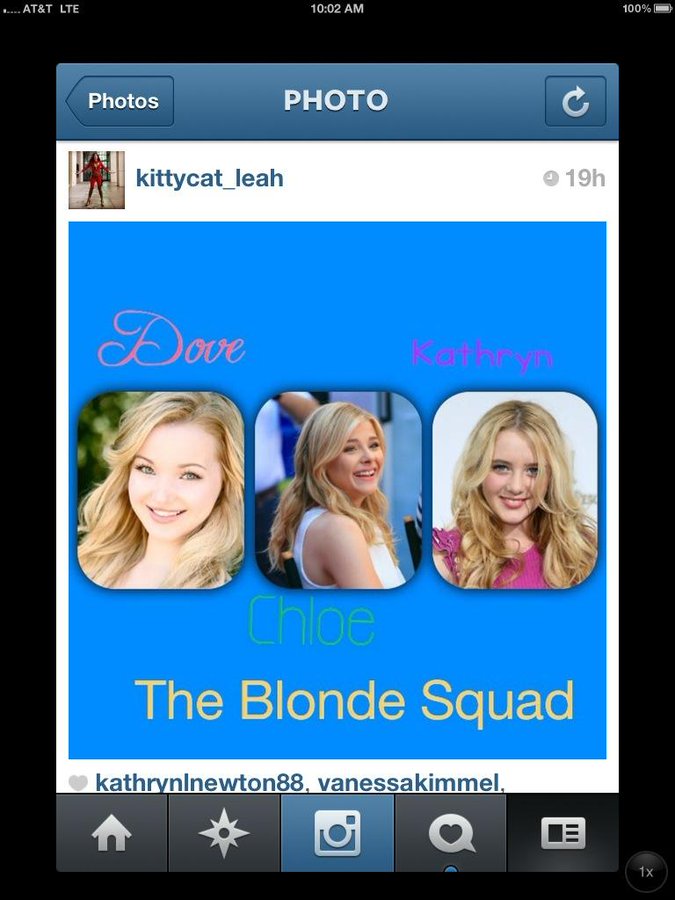Switch to the Profile card tab
The width and height of the screenshot is (675, 900).
click(563, 835)
